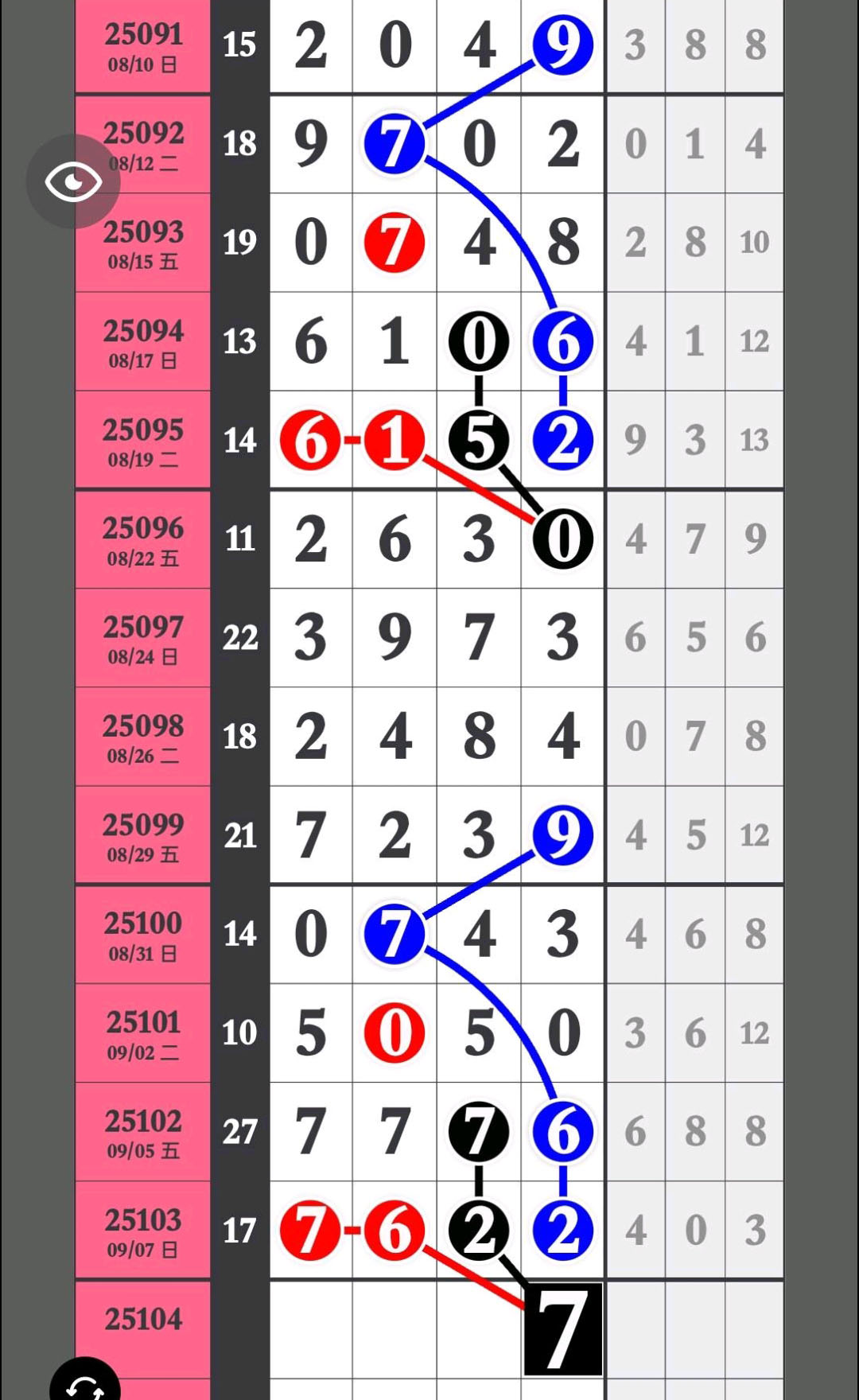Image resolution: width=859 pixels, height=1400 pixels.
Task: Tap the refresh floating button
Action: point(85,1381)
